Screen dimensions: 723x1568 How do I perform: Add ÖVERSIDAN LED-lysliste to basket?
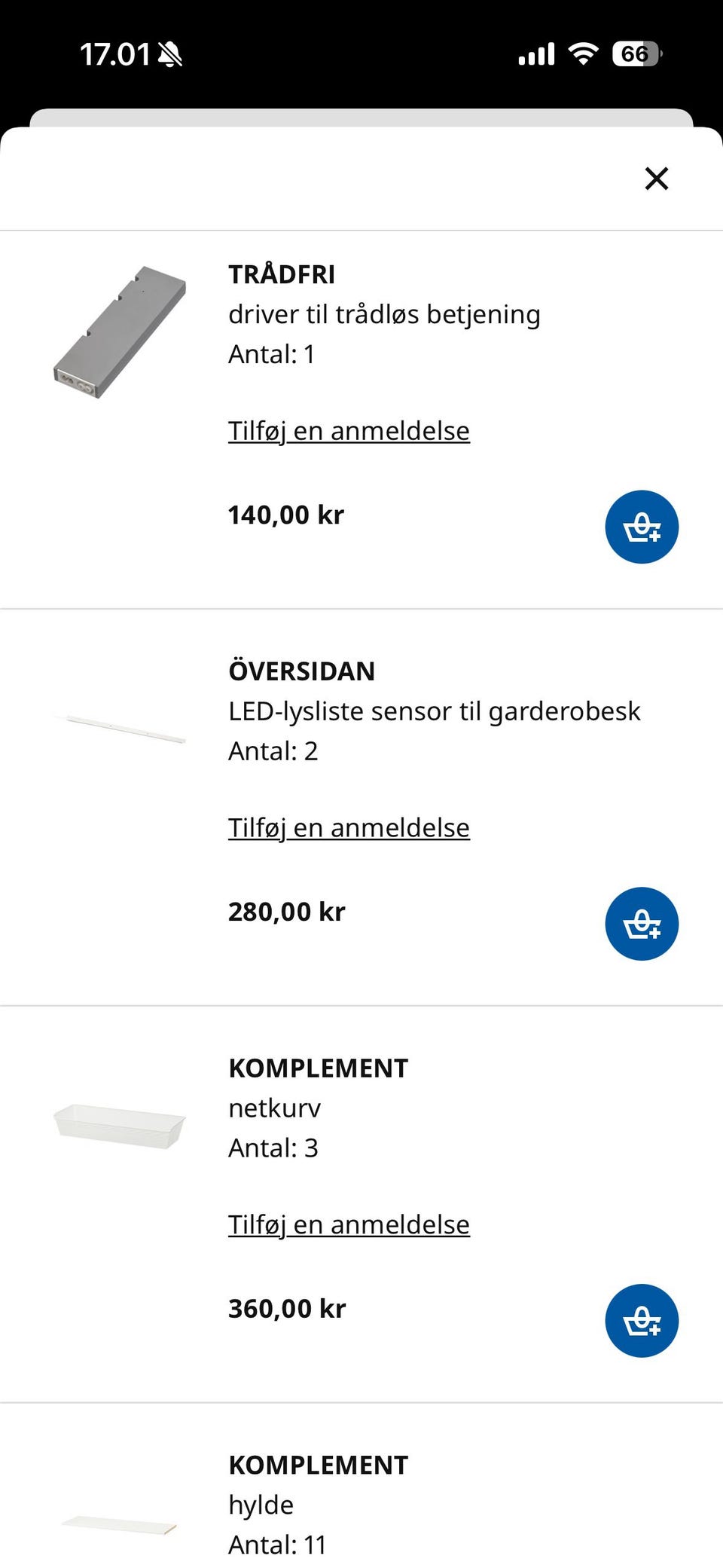[x=641, y=923]
